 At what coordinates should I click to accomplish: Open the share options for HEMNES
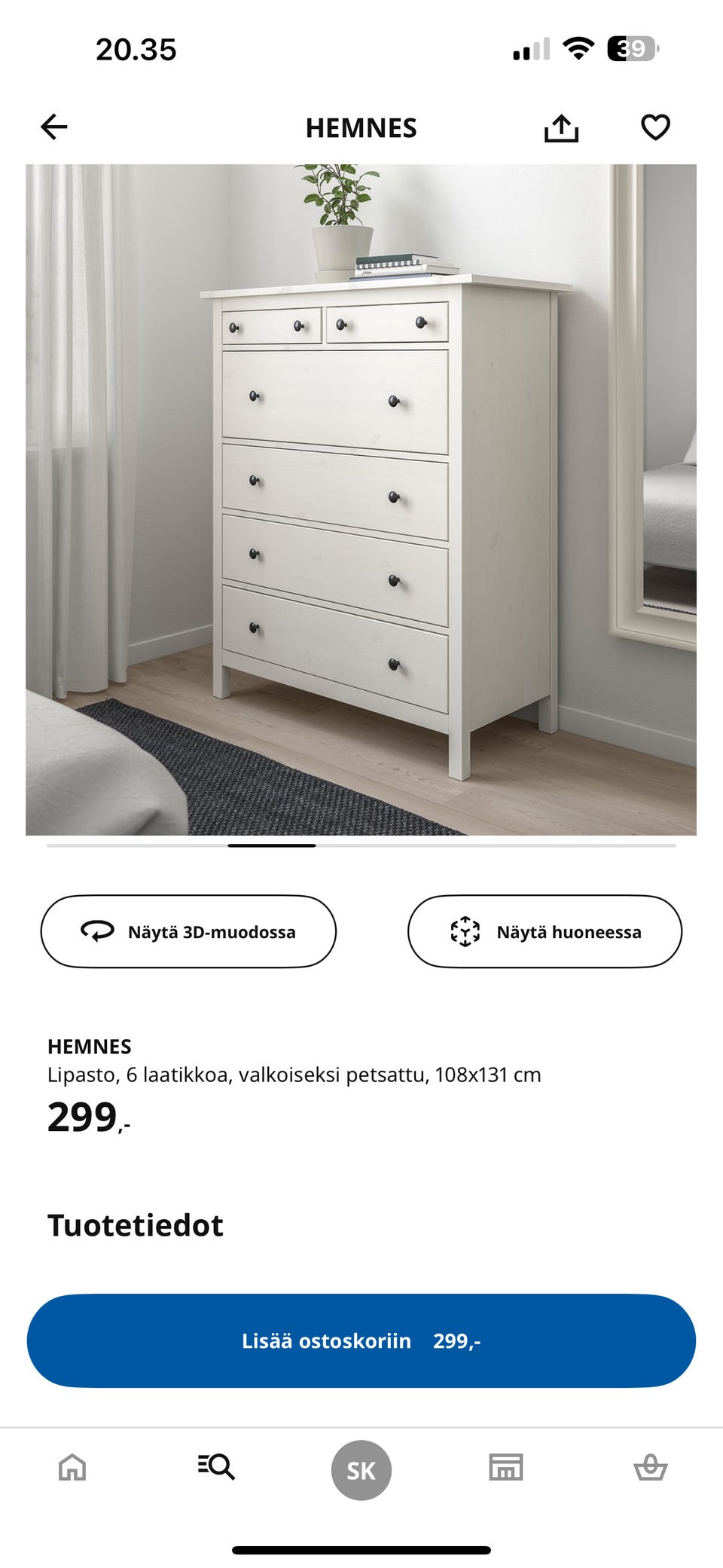click(563, 127)
